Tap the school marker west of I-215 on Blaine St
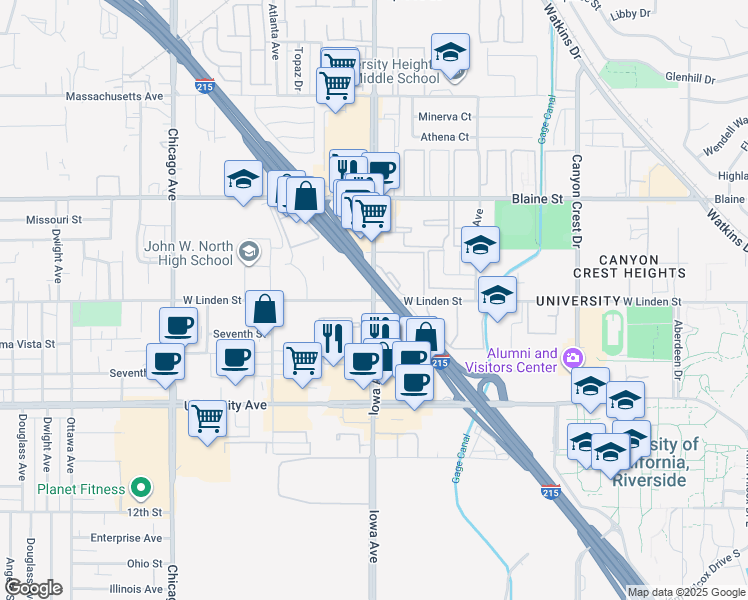 pos(243,179)
